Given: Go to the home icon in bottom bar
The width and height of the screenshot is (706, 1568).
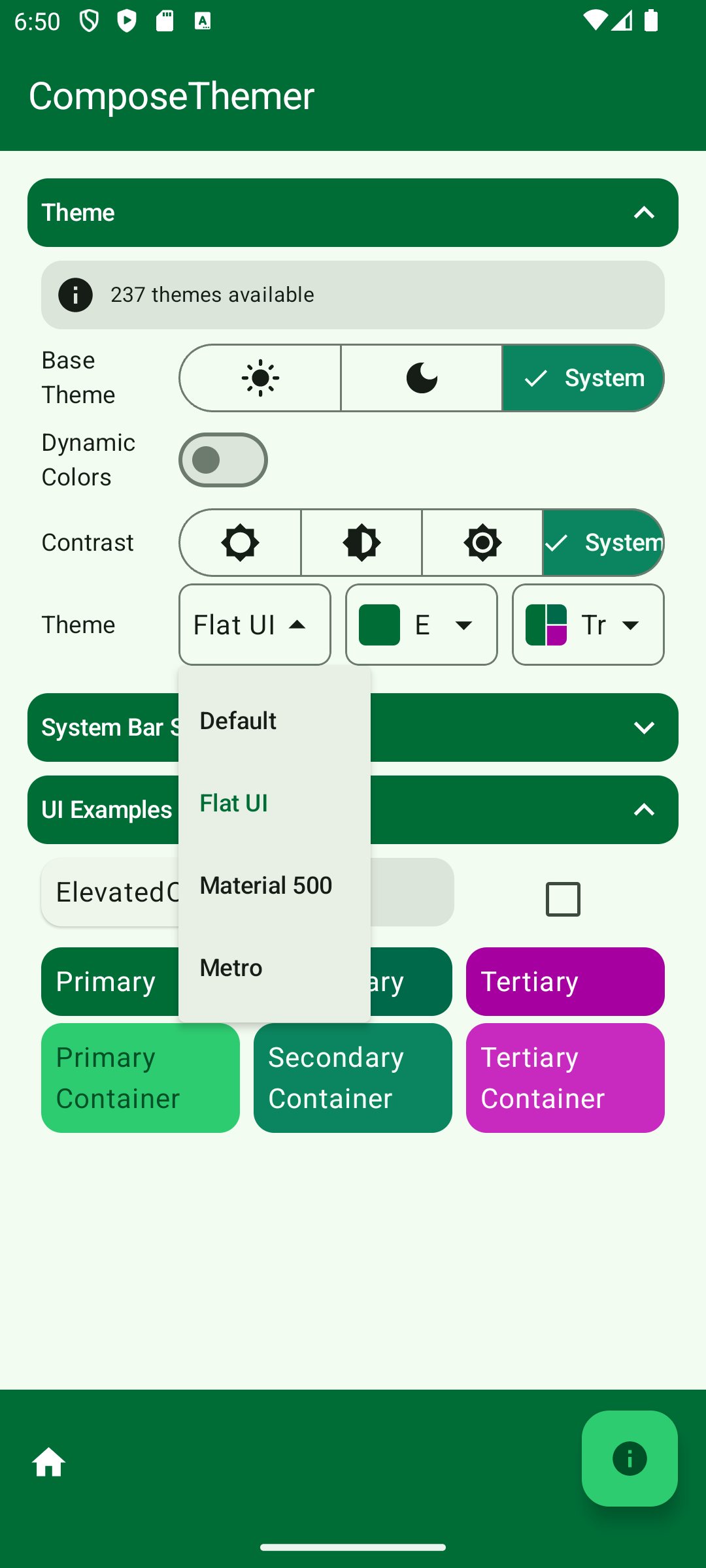Looking at the screenshot, I should click(49, 1462).
